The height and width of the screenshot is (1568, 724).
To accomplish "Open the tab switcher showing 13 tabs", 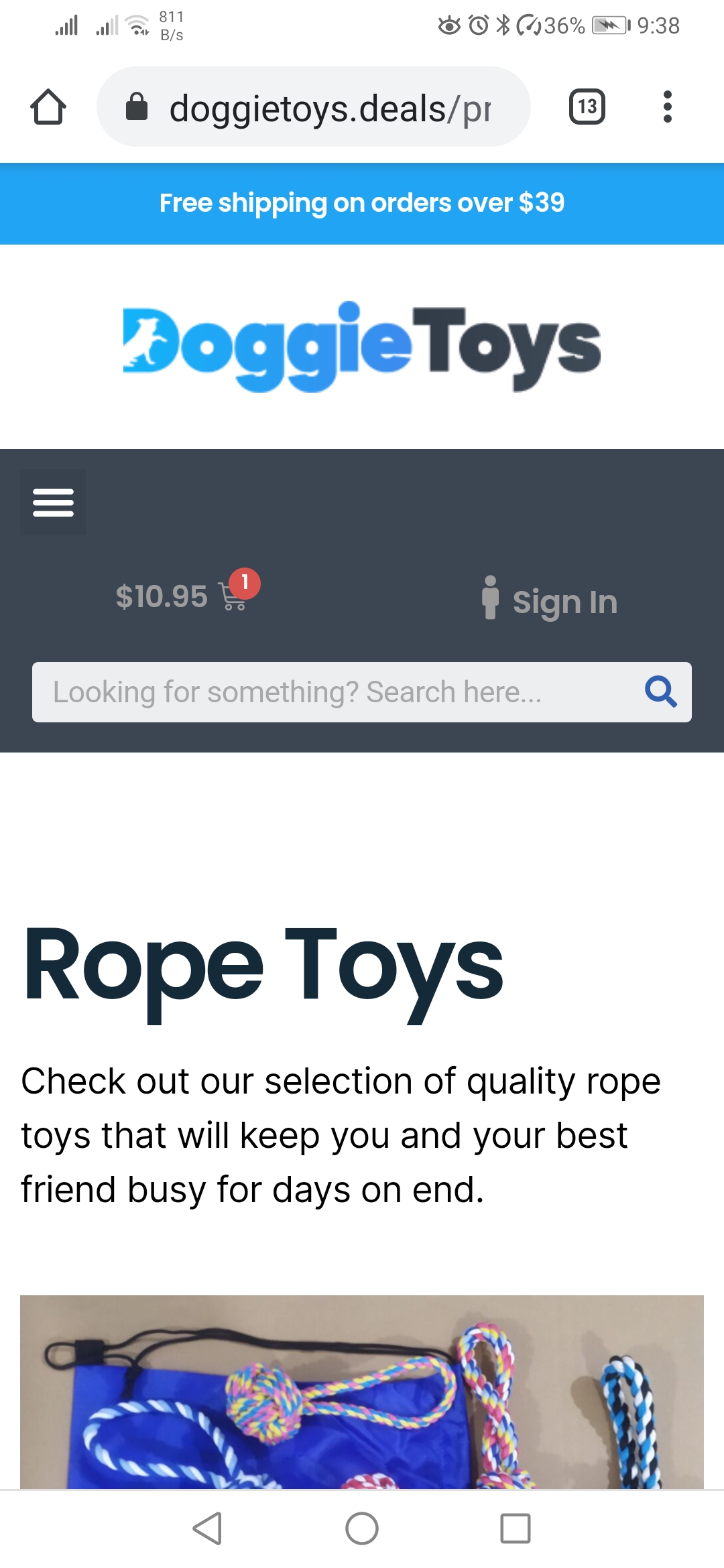I will click(587, 107).
